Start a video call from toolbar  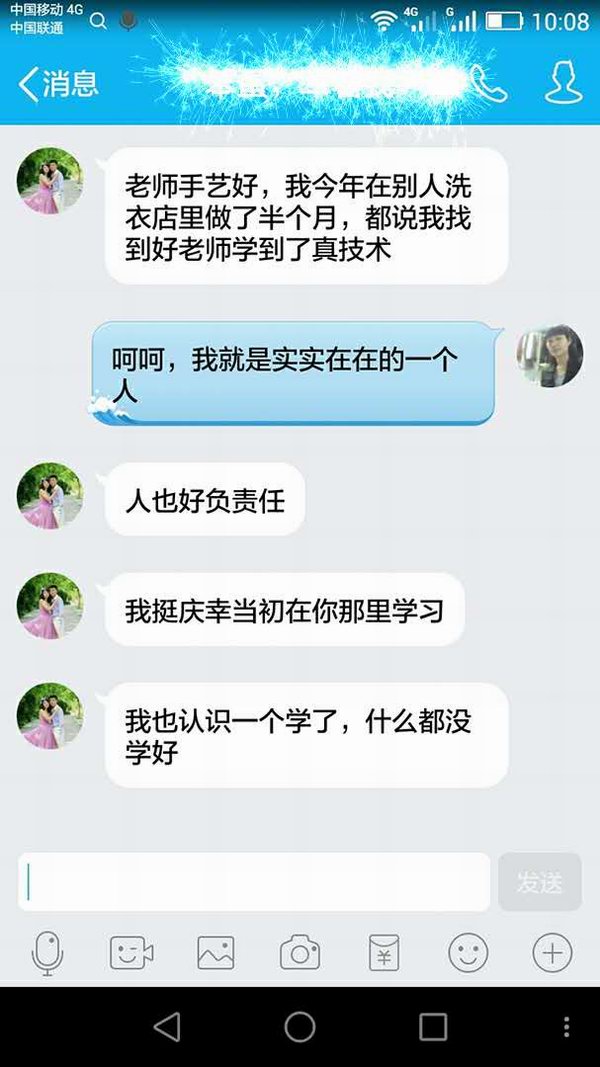[x=131, y=953]
